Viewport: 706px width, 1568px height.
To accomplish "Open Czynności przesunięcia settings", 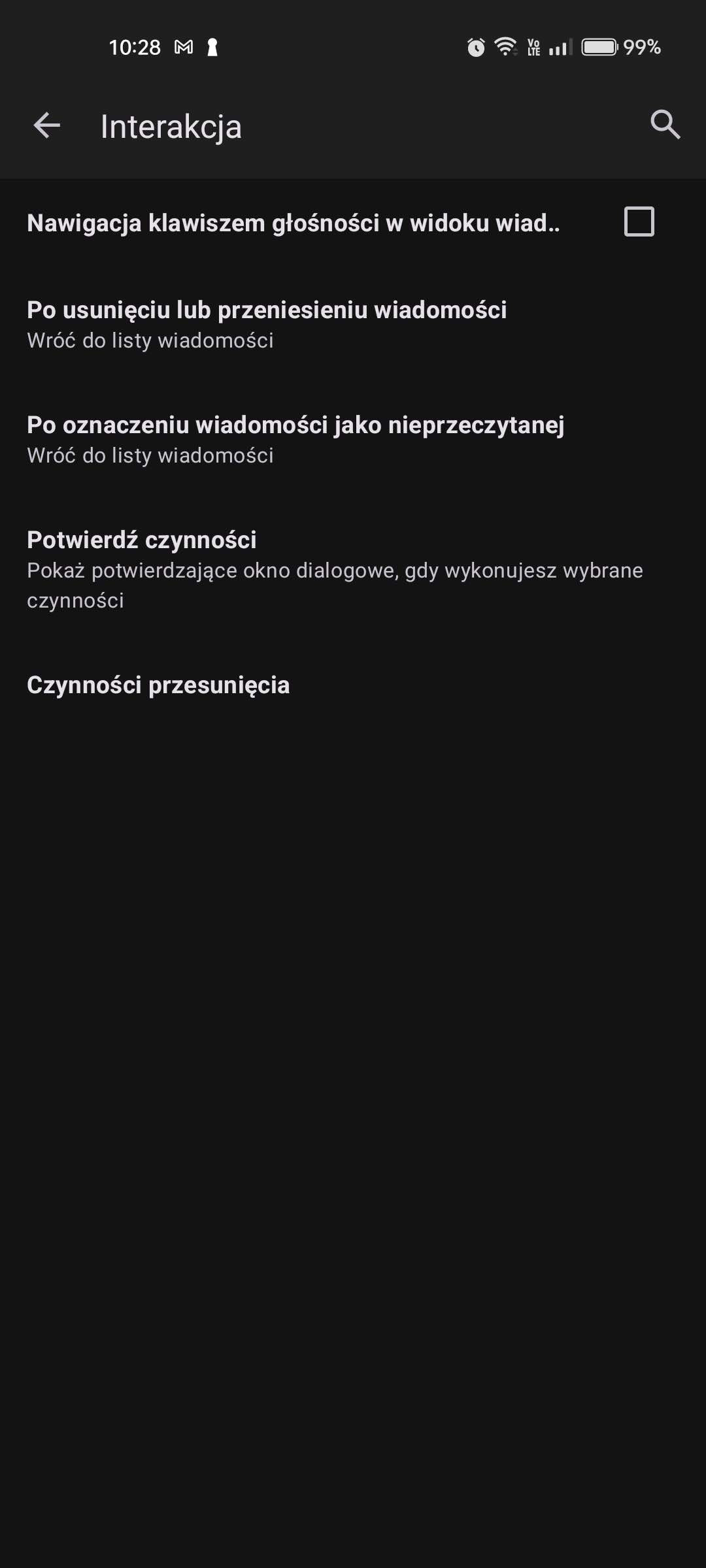I will (x=158, y=685).
